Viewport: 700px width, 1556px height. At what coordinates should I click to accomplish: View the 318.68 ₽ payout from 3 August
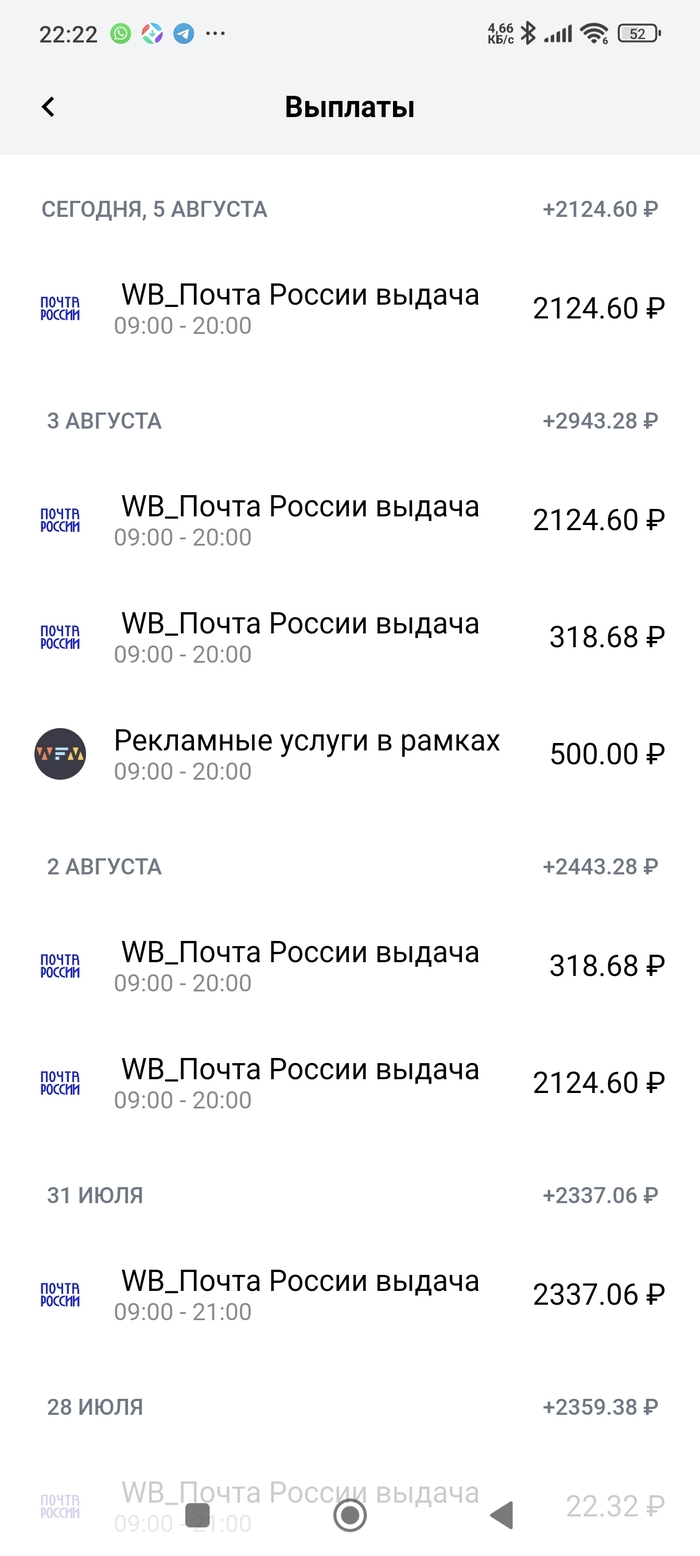point(350,637)
